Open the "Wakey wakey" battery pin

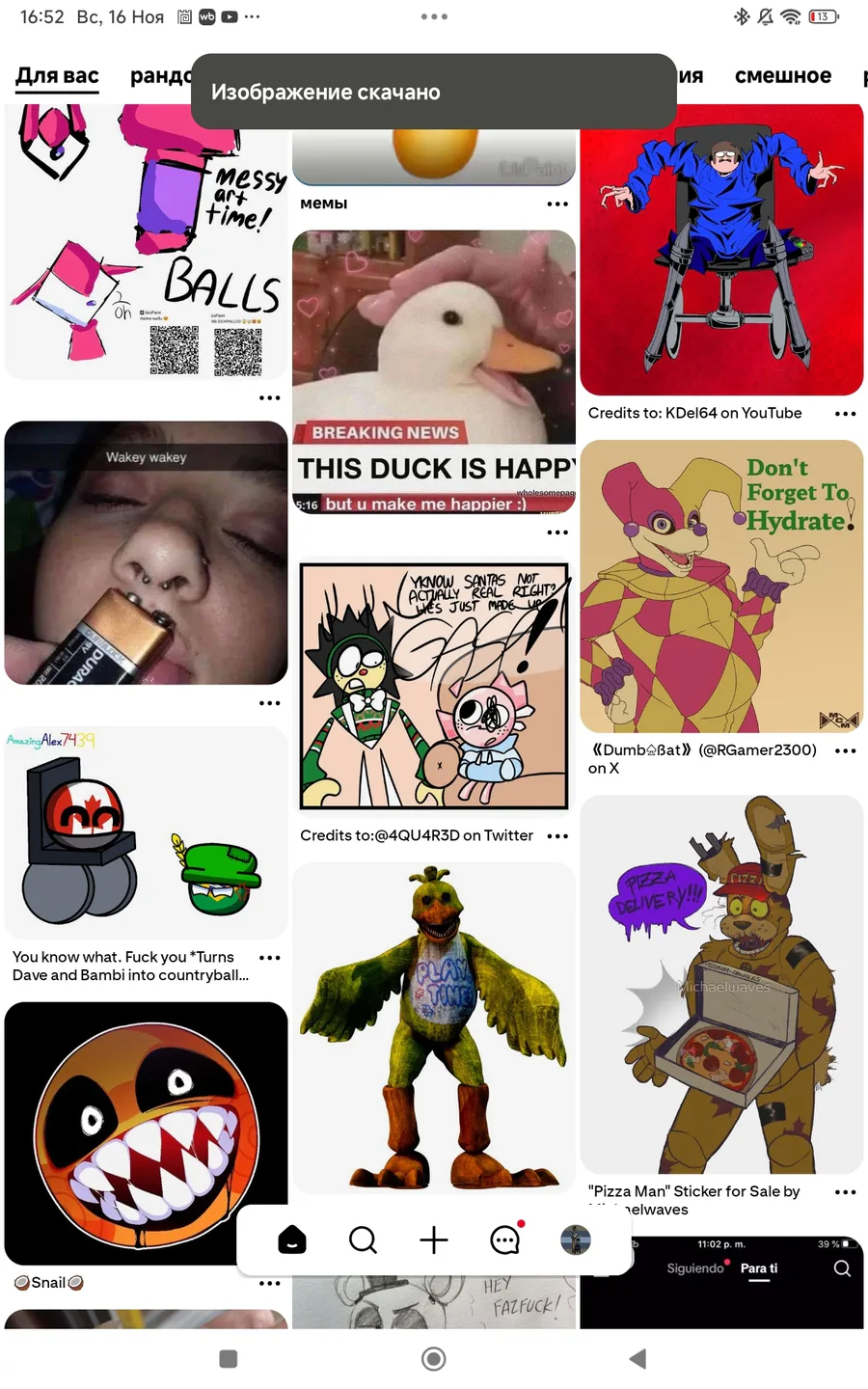tap(146, 555)
